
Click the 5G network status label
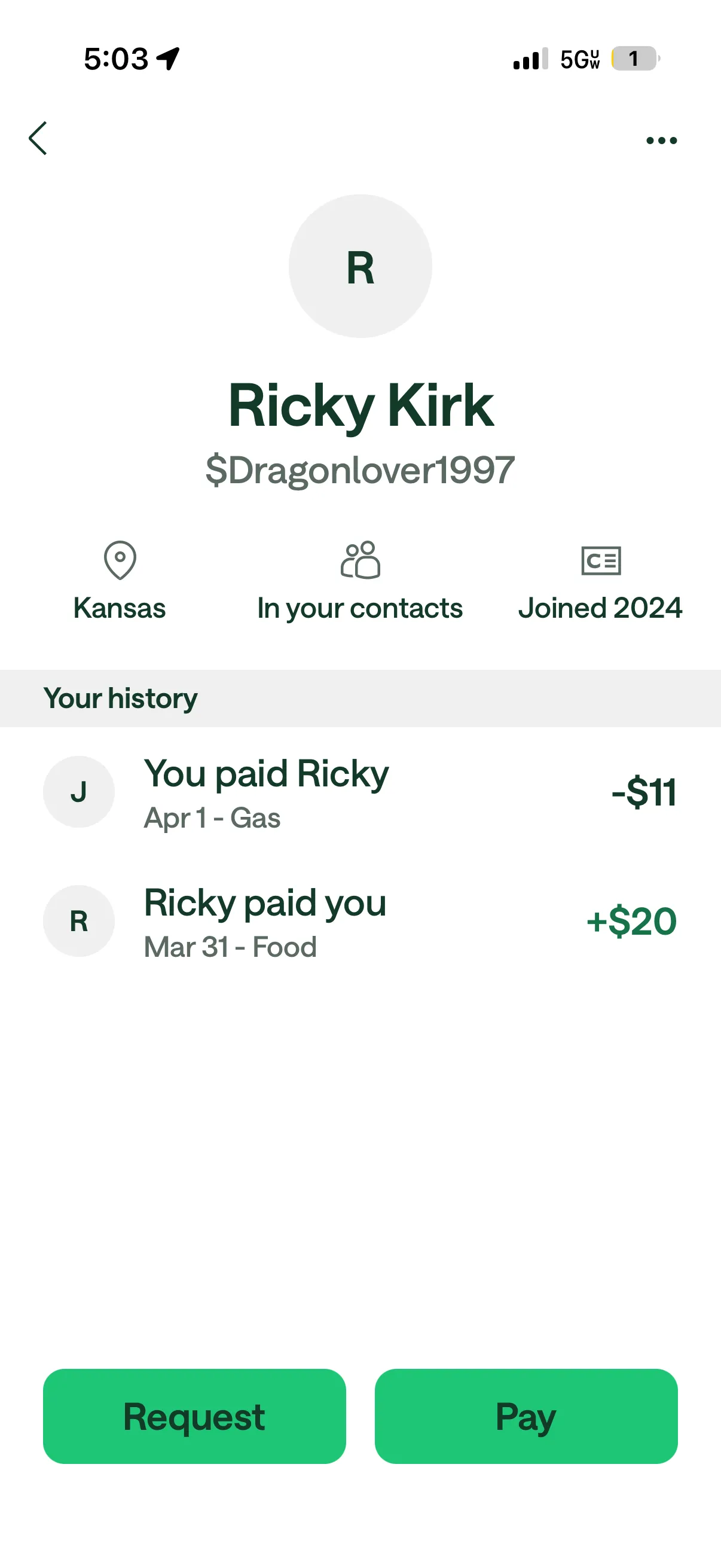(x=579, y=59)
